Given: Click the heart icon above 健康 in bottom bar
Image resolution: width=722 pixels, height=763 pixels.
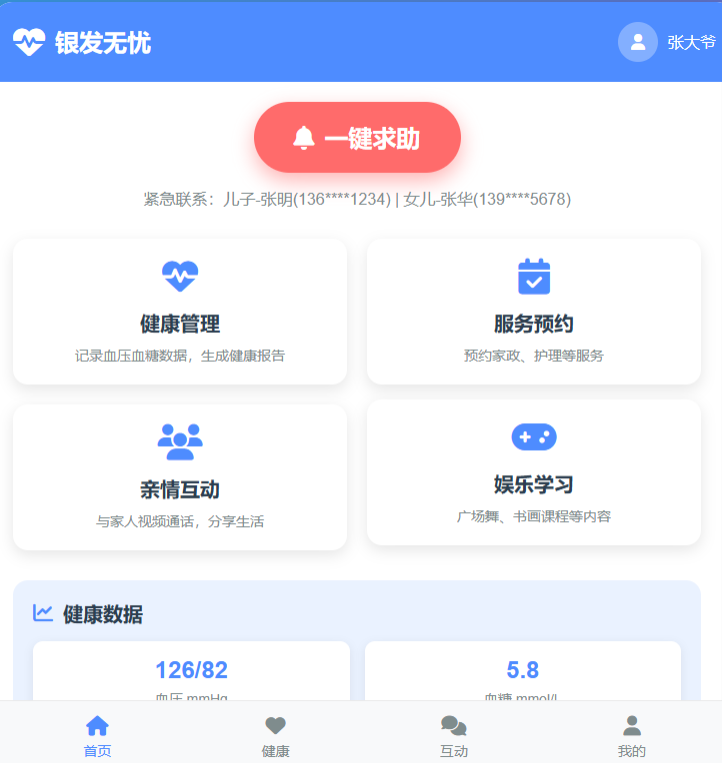Looking at the screenshot, I should point(275,725).
